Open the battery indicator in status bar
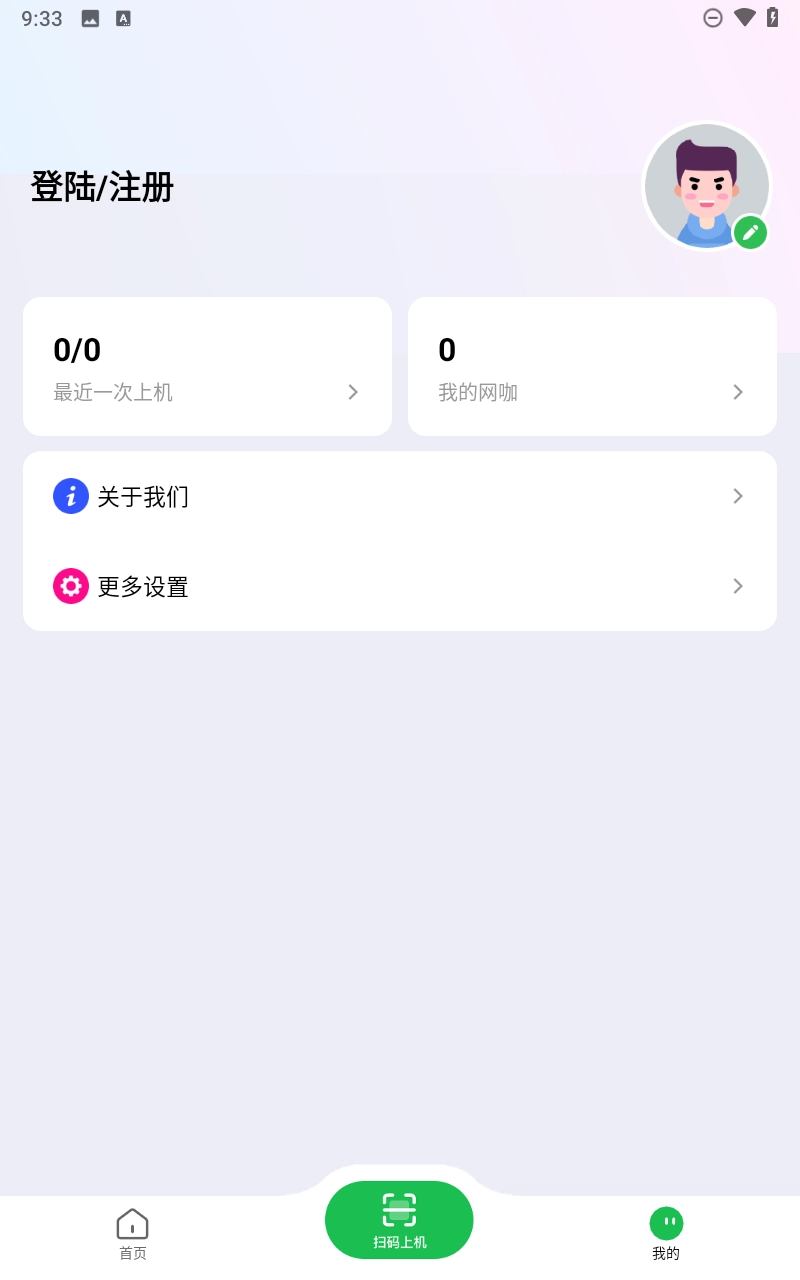This screenshot has width=800, height=1280. [771, 17]
